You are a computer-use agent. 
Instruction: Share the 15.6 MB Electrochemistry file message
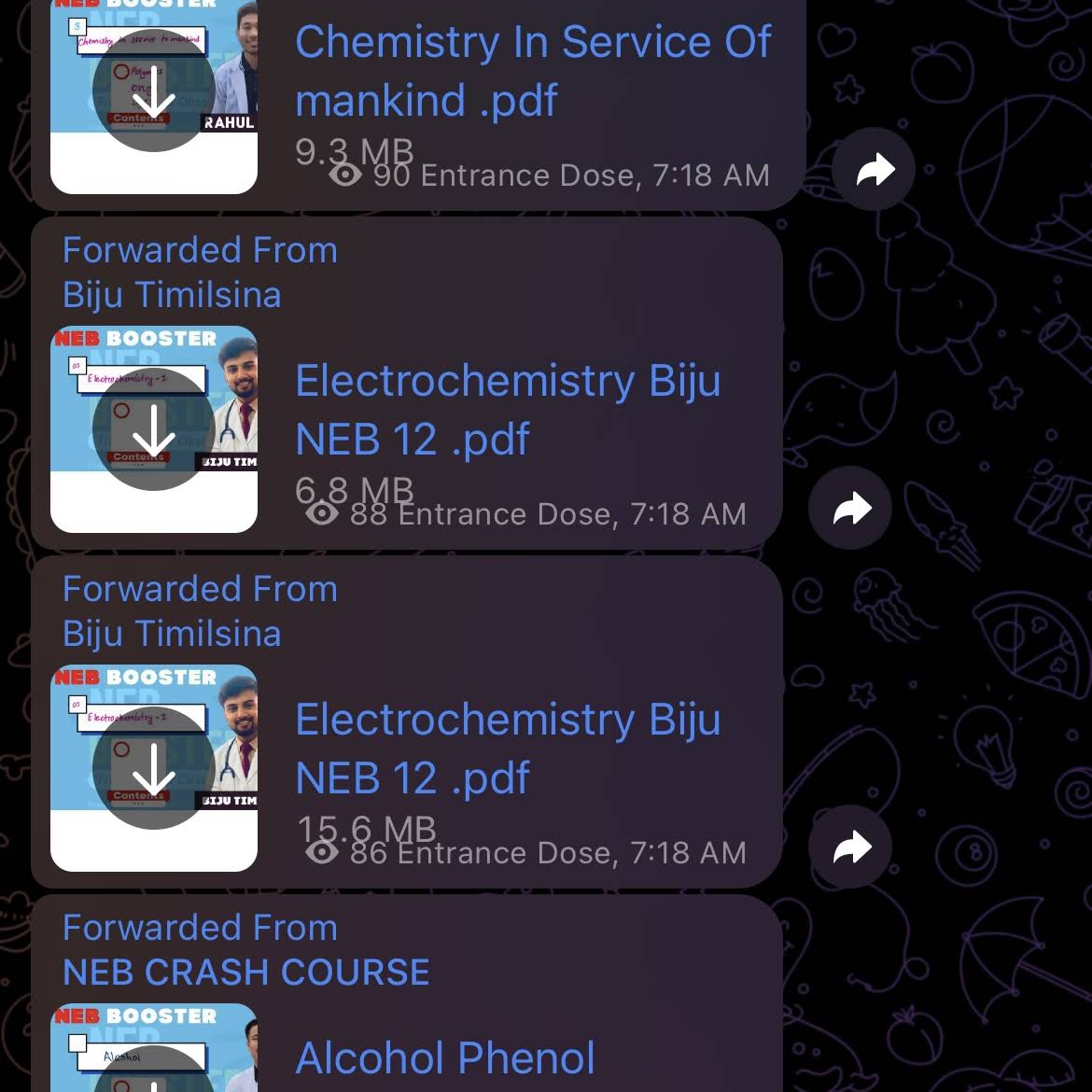point(851,847)
